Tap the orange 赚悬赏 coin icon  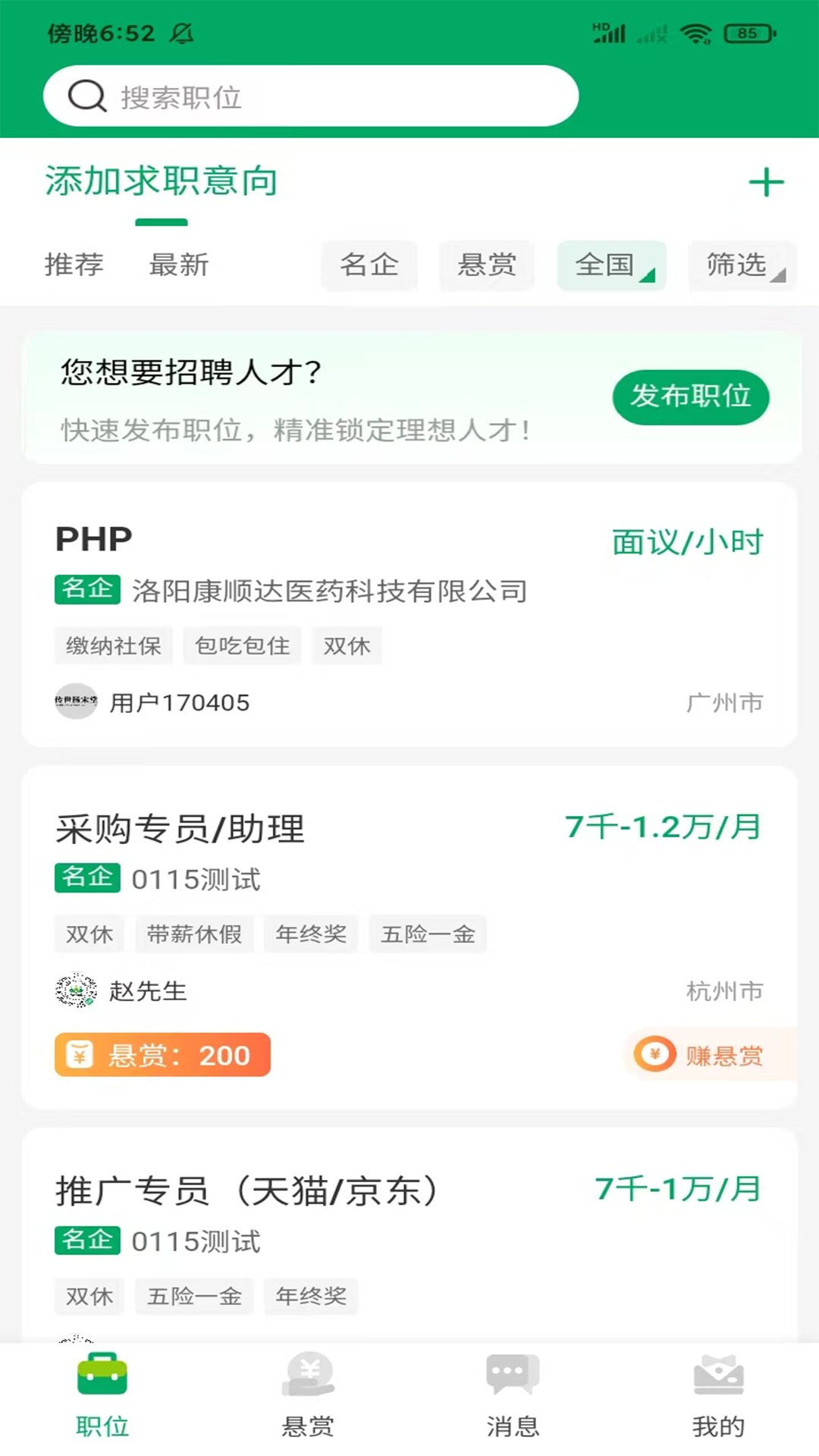pos(655,1054)
